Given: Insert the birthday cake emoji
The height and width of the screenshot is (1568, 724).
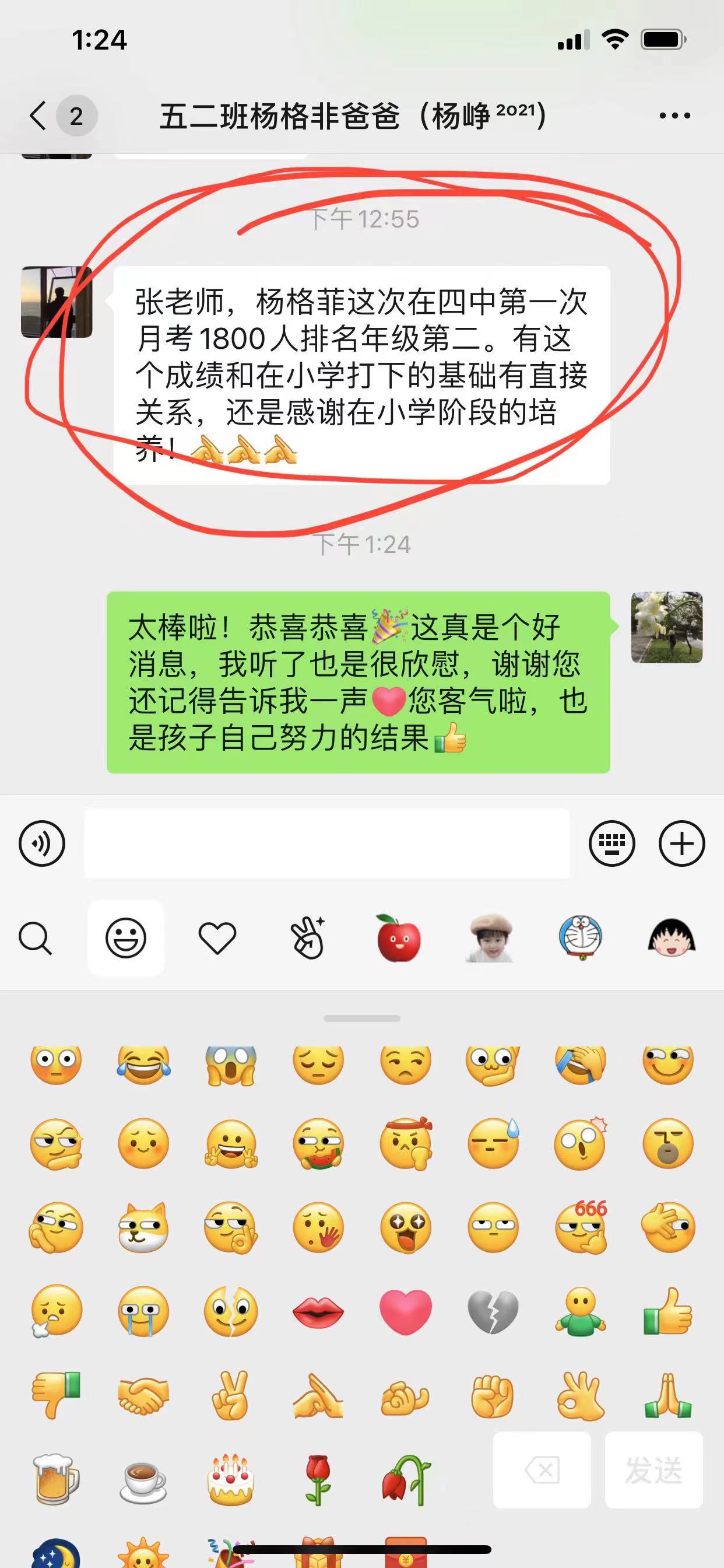Looking at the screenshot, I should [x=231, y=1479].
